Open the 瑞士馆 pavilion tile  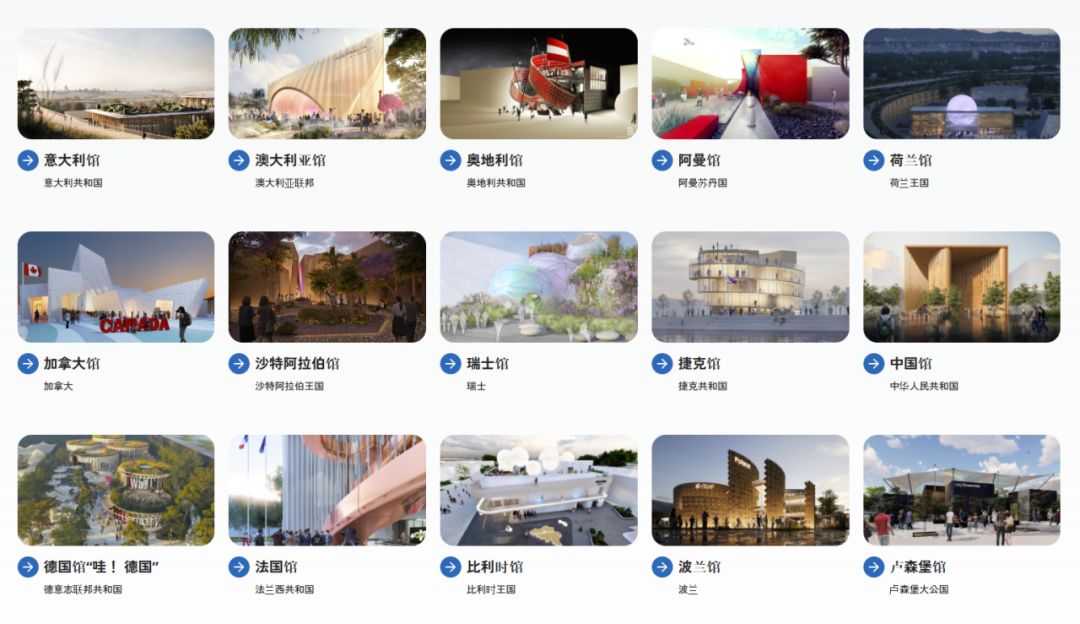click(x=539, y=287)
